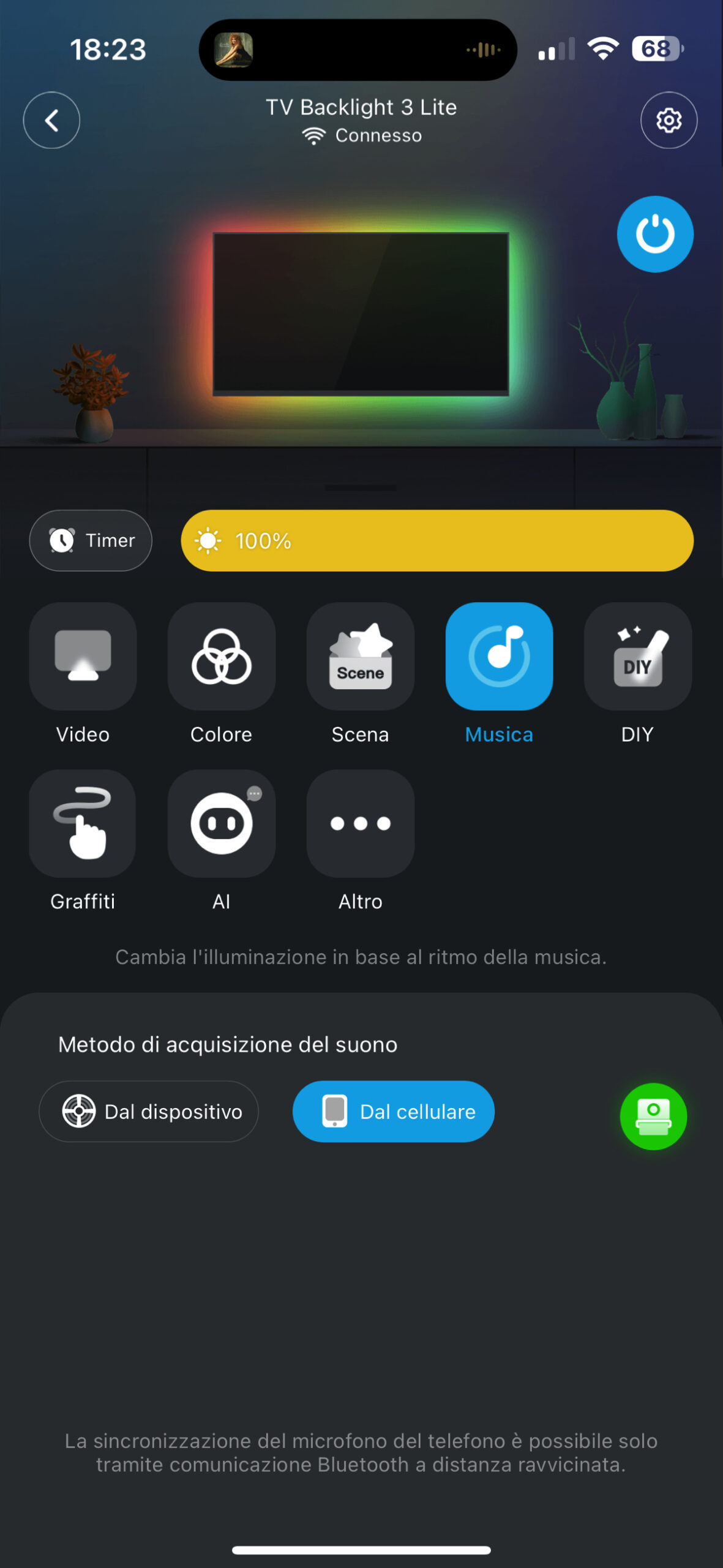
Task: Select the Musica mode
Action: [x=499, y=657]
